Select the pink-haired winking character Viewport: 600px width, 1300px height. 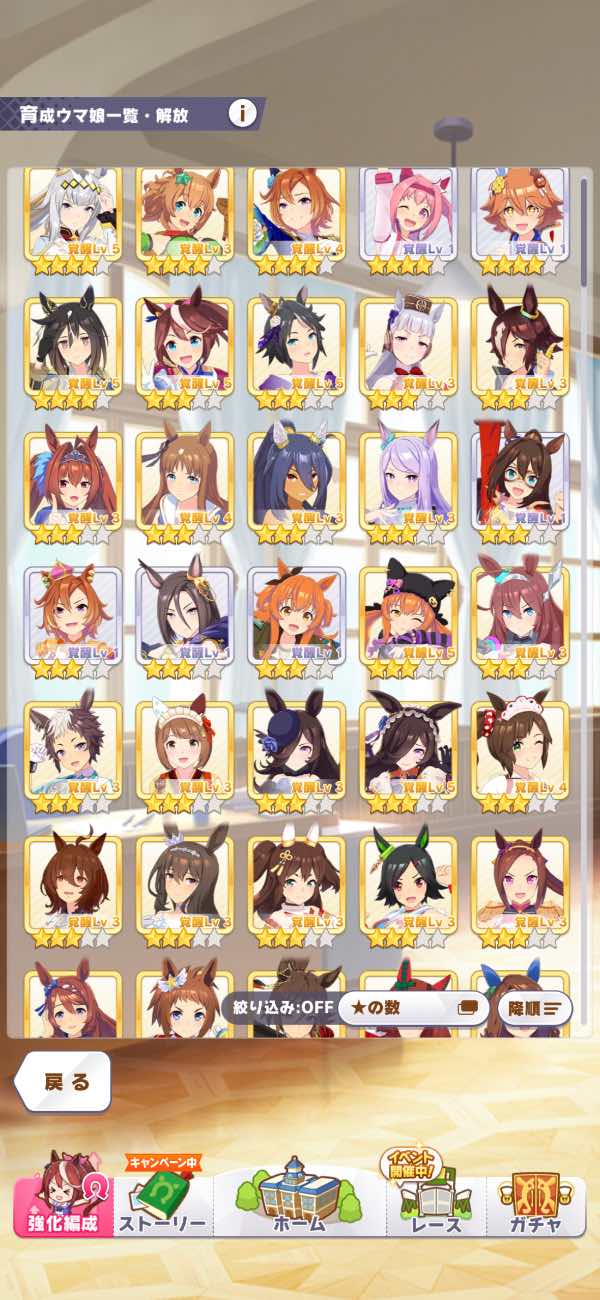point(408,220)
